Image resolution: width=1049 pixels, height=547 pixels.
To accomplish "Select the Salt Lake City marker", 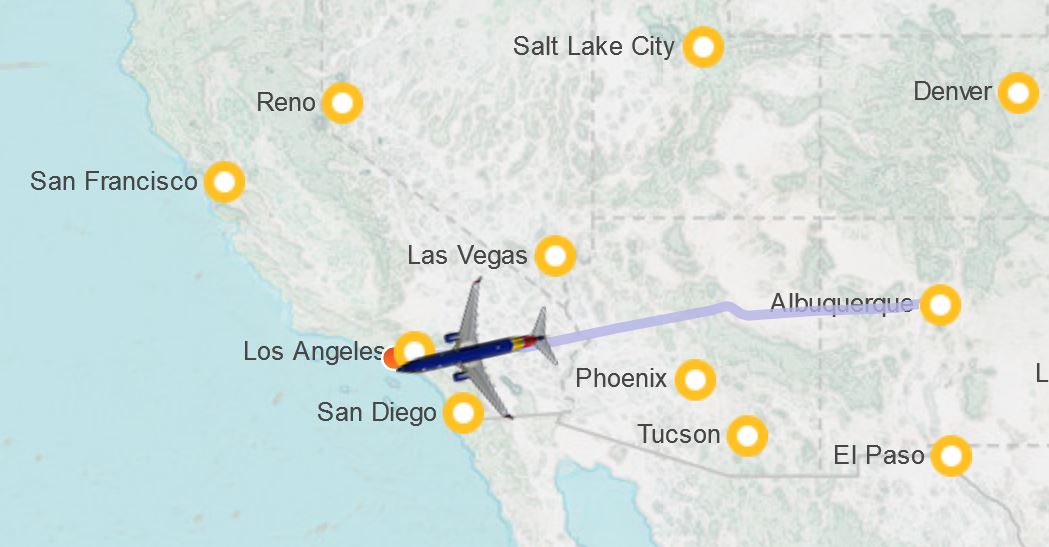I will 703,47.
